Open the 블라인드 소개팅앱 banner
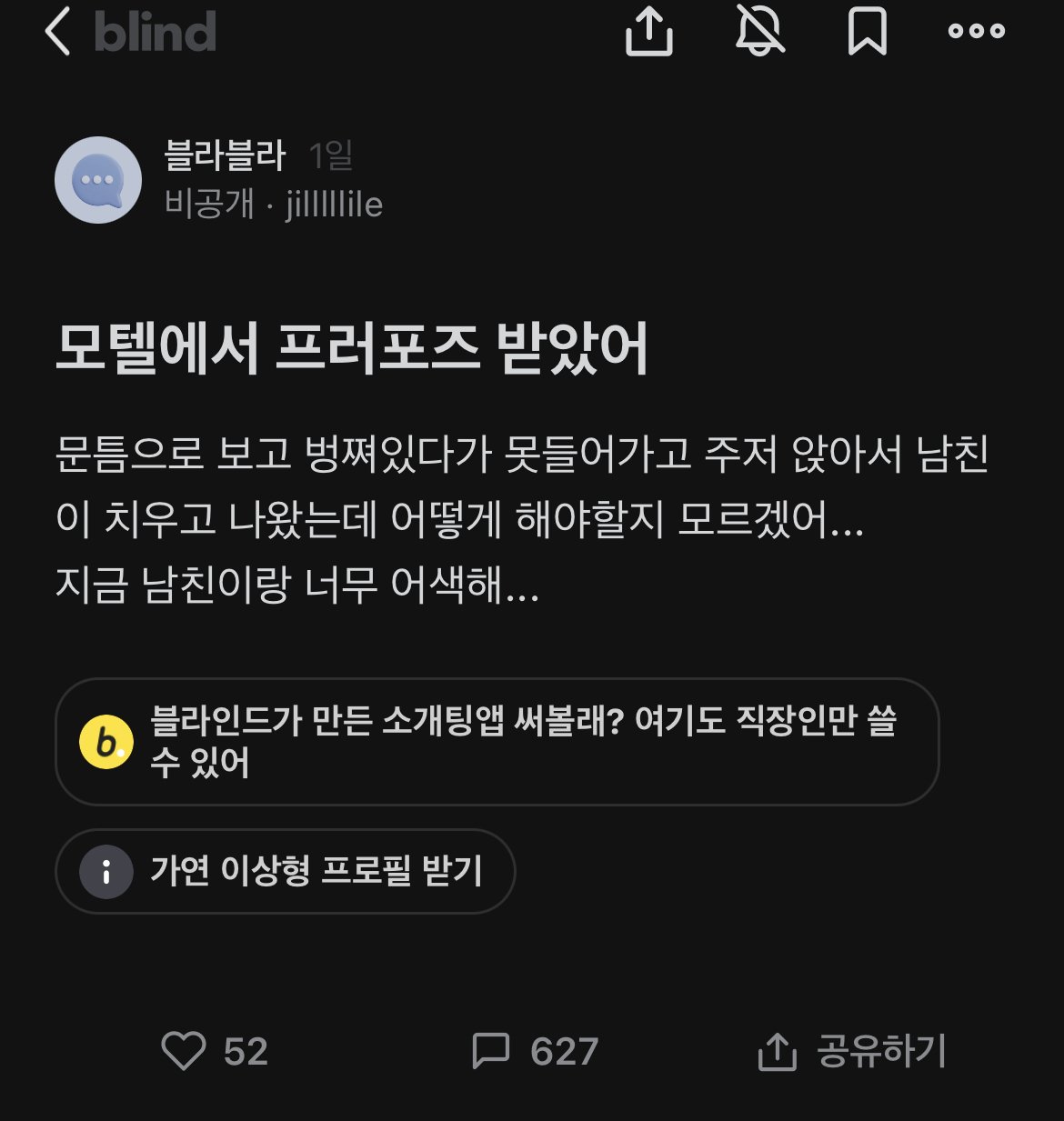This screenshot has width=1064, height=1121. click(497, 742)
